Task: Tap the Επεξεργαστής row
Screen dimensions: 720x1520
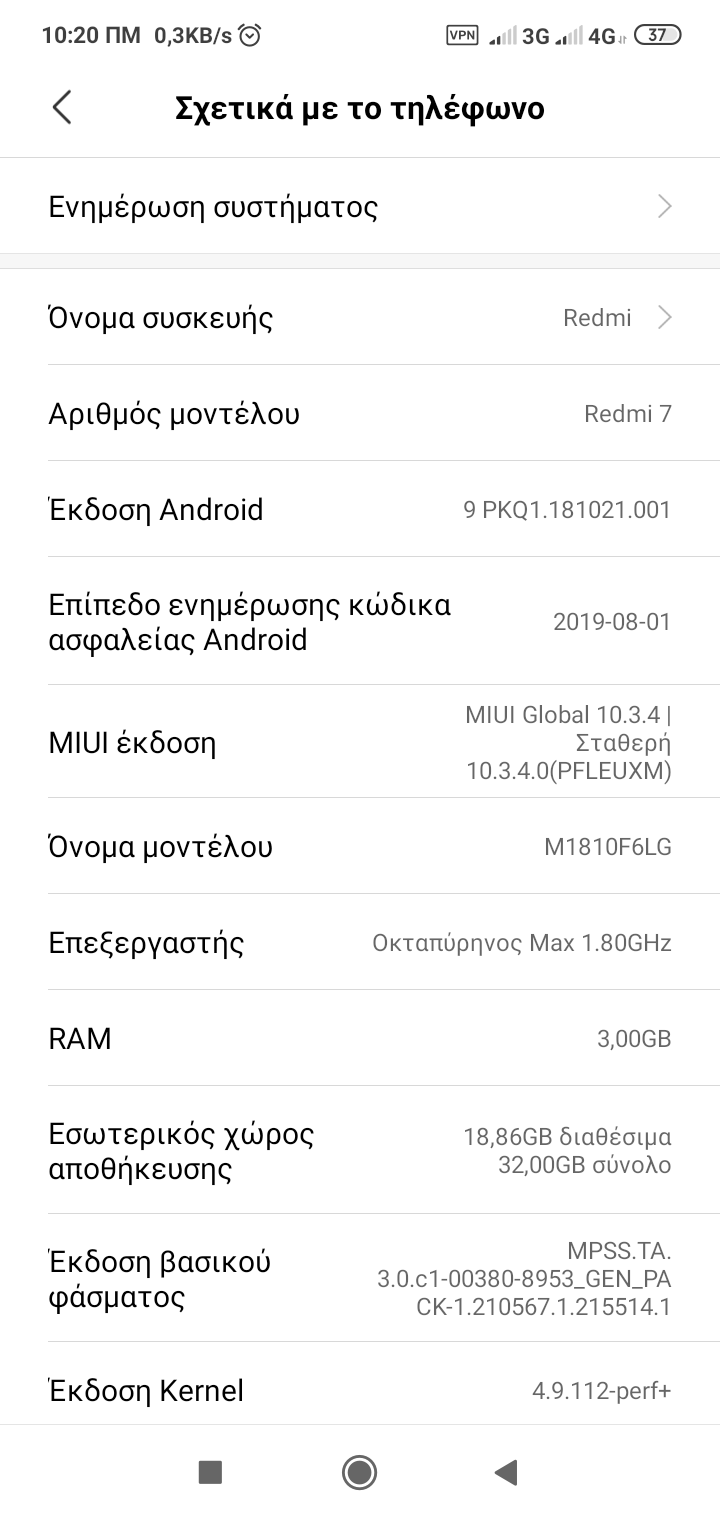Action: point(360,943)
